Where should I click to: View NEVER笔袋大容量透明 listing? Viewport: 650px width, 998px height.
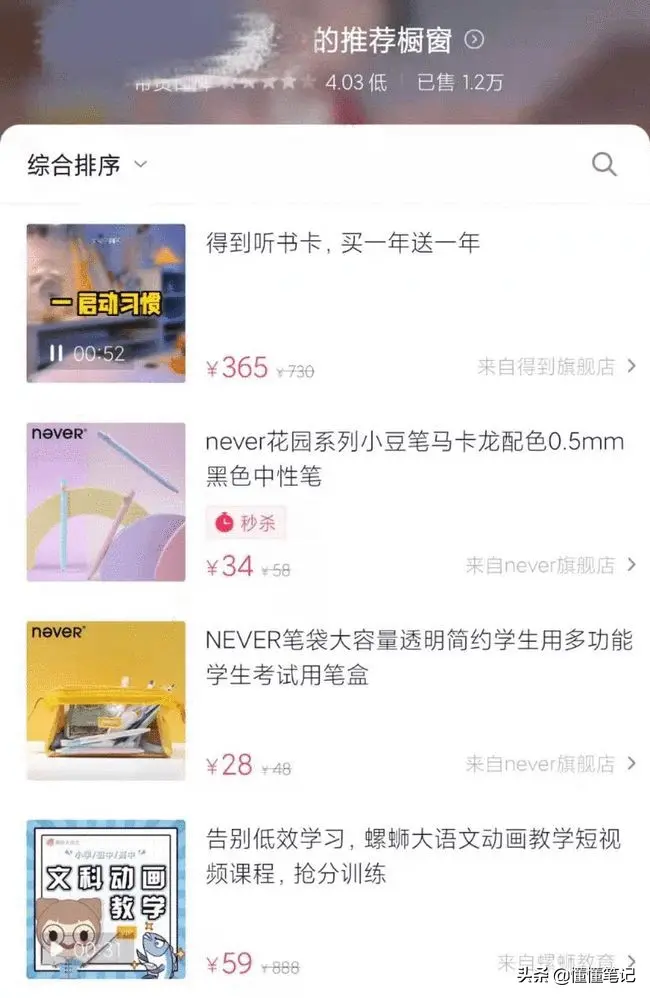pyautogui.click(x=418, y=657)
